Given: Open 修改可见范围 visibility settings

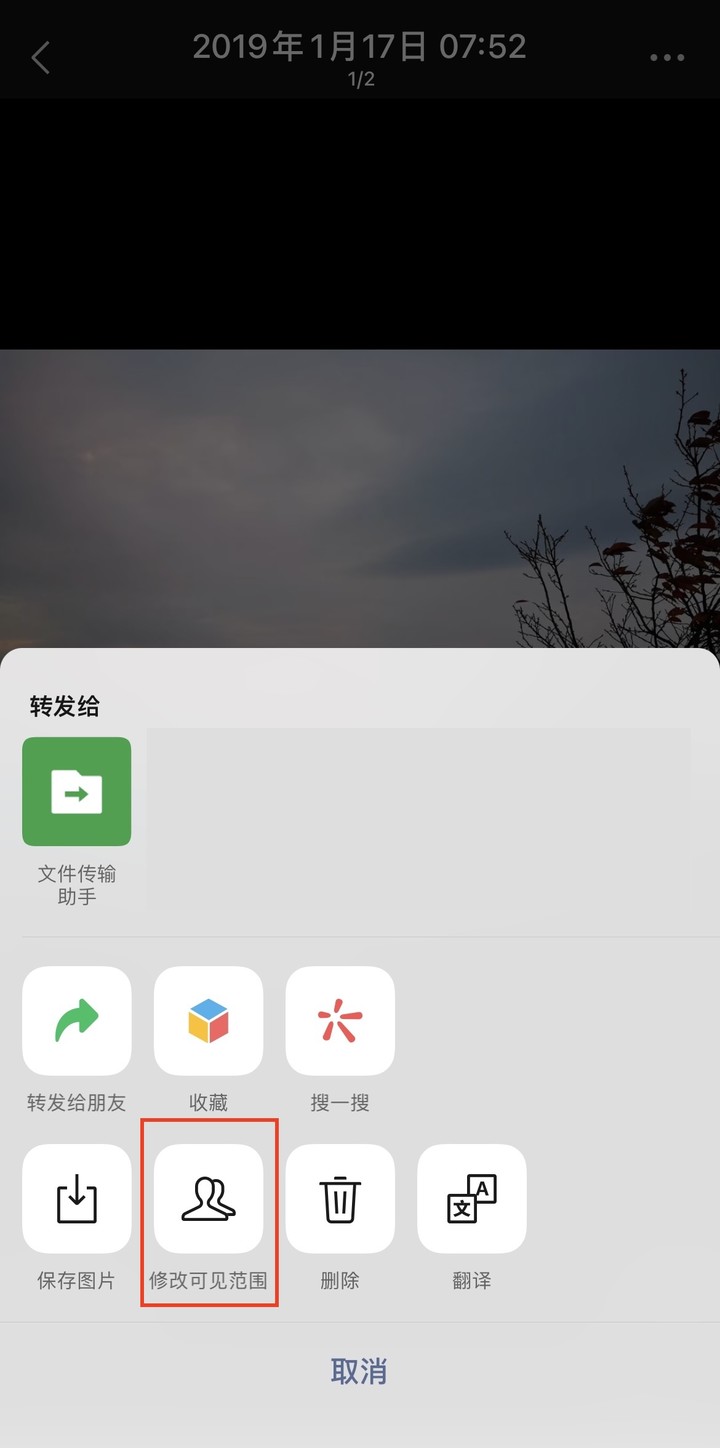Looking at the screenshot, I should pos(208,1199).
